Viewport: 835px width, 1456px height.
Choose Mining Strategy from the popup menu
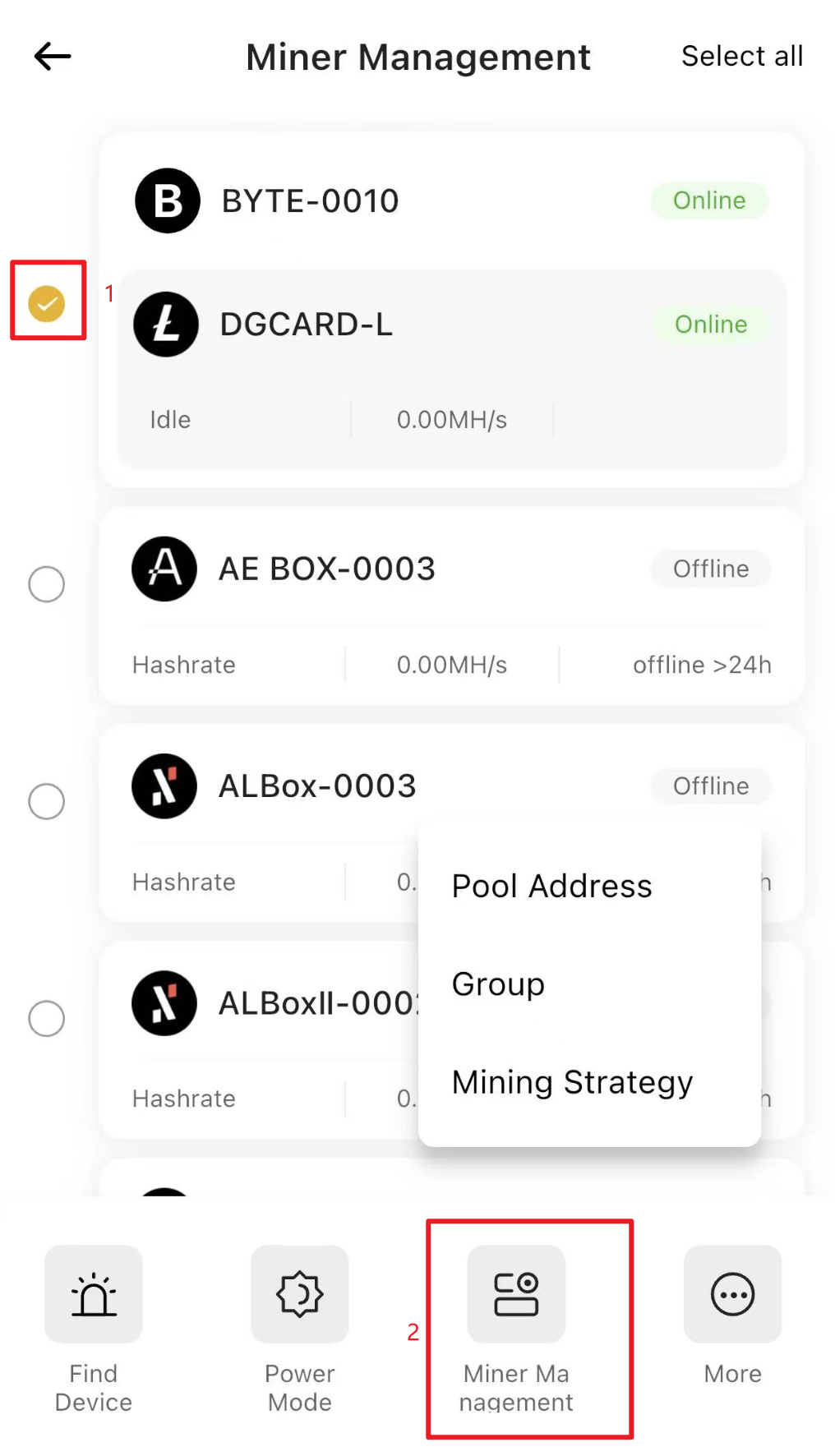click(x=572, y=1082)
